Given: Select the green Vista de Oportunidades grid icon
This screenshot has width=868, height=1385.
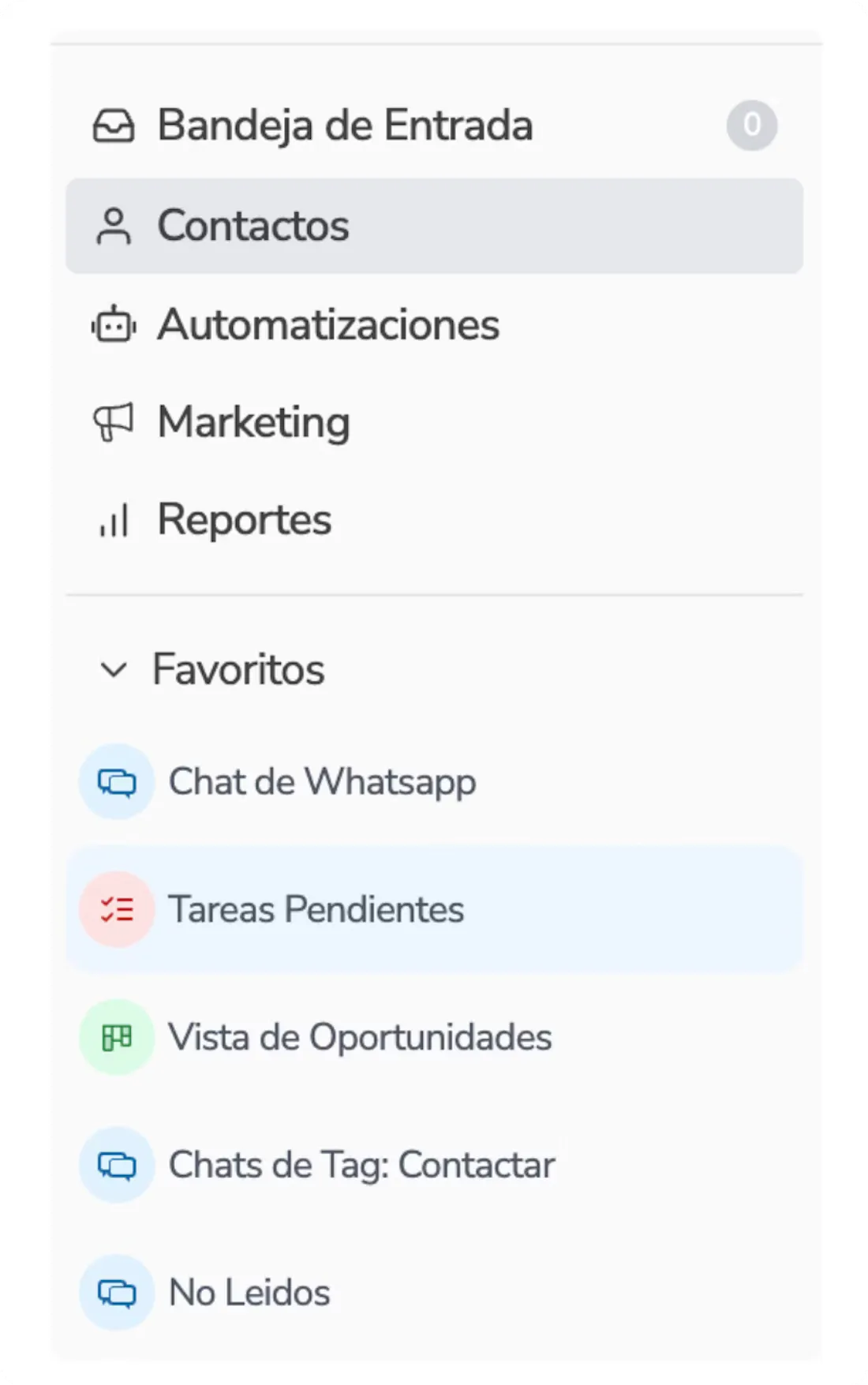Looking at the screenshot, I should [116, 1037].
